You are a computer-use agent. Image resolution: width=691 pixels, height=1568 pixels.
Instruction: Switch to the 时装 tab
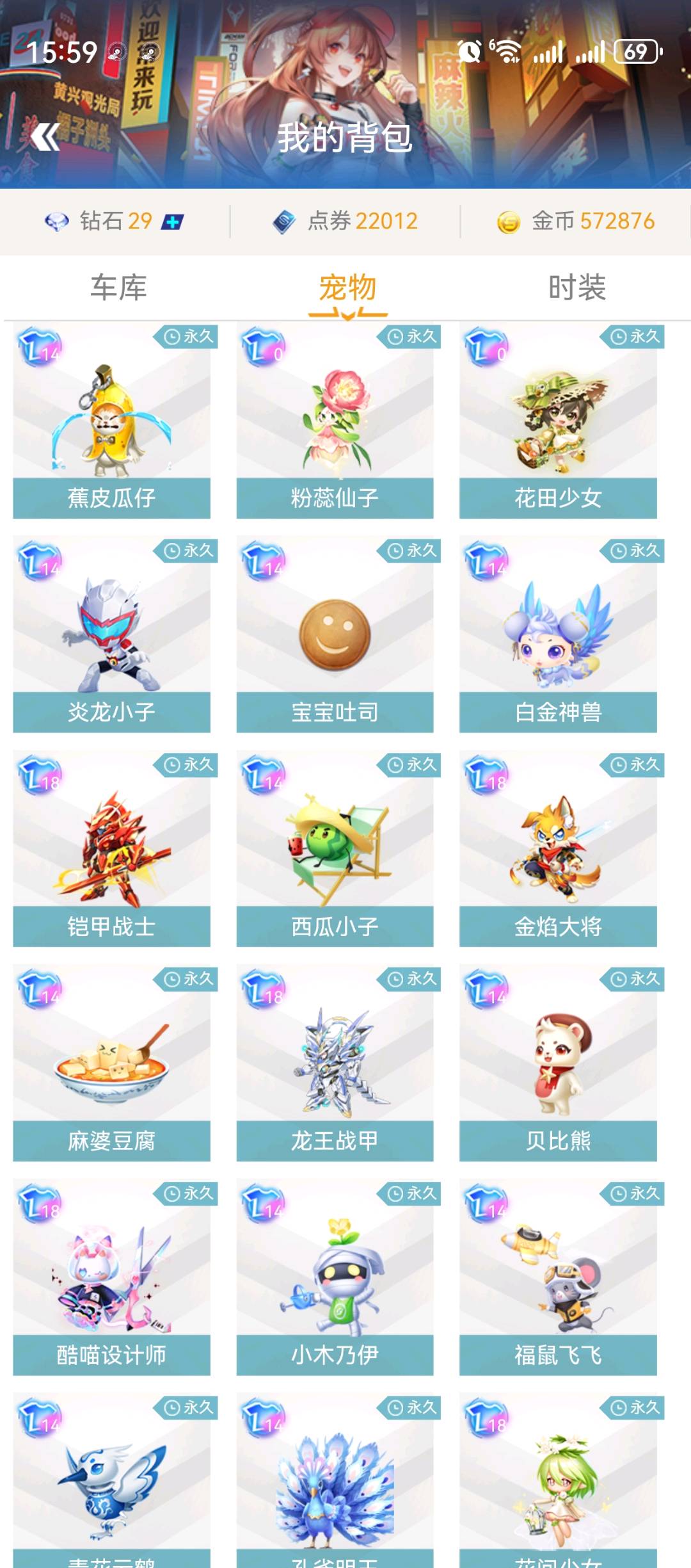(577, 287)
